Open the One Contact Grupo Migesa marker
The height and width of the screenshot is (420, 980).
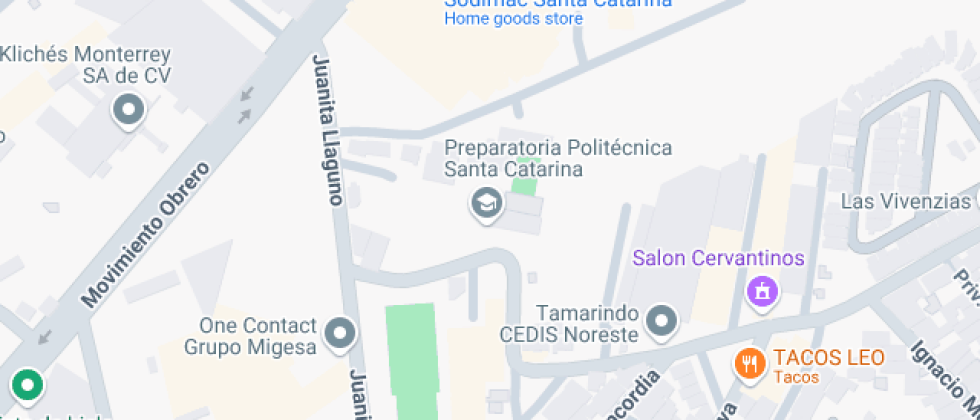(x=342, y=334)
